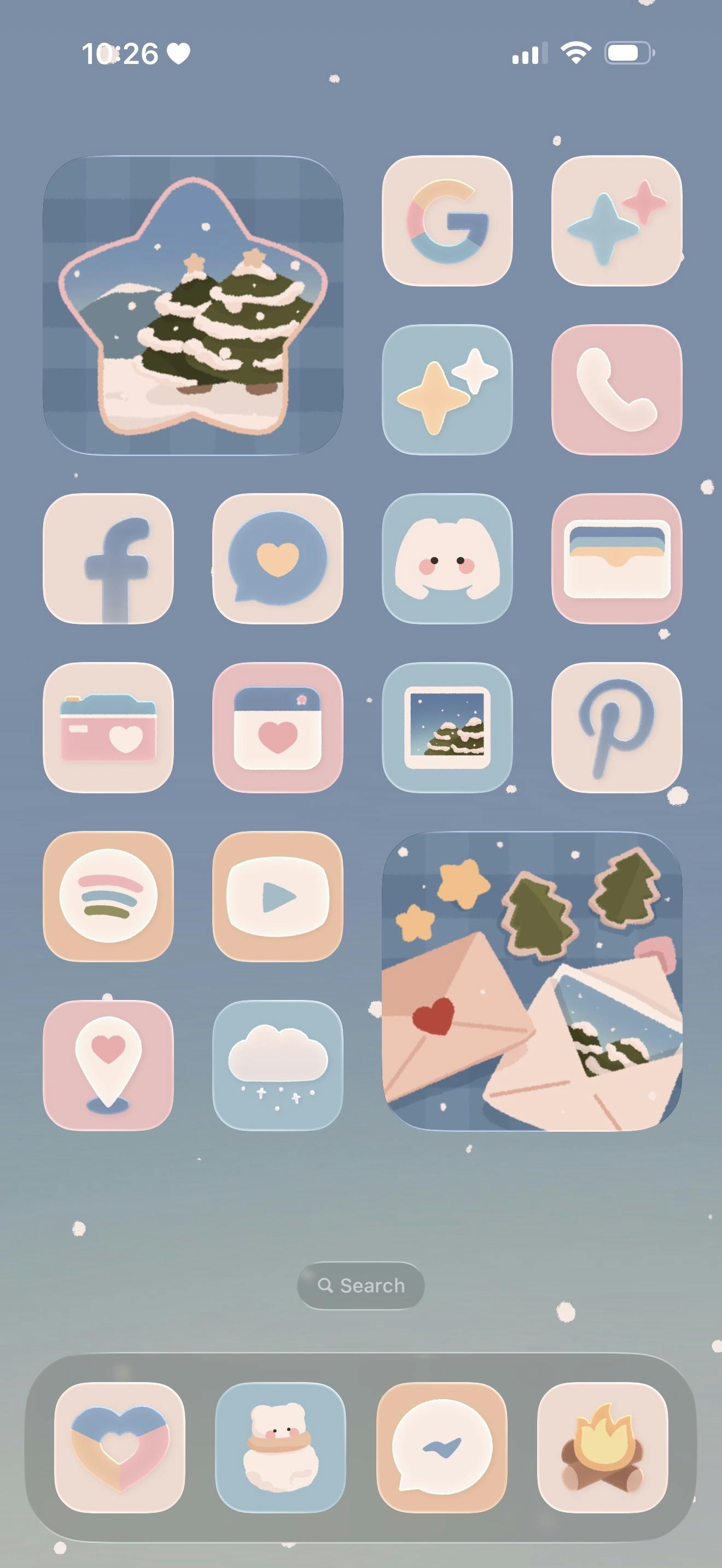Check the Weather app
This screenshot has width=722, height=1568.
(x=278, y=1064)
